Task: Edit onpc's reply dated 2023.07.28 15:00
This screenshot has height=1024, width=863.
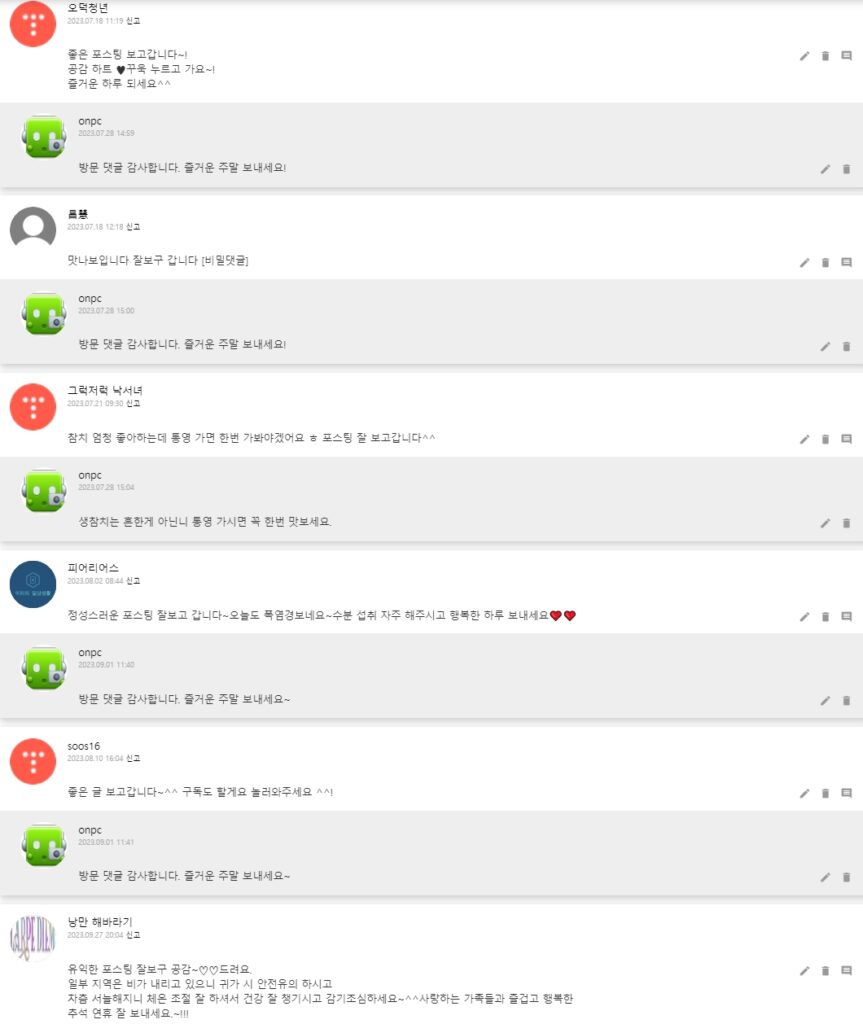Action: tap(825, 346)
